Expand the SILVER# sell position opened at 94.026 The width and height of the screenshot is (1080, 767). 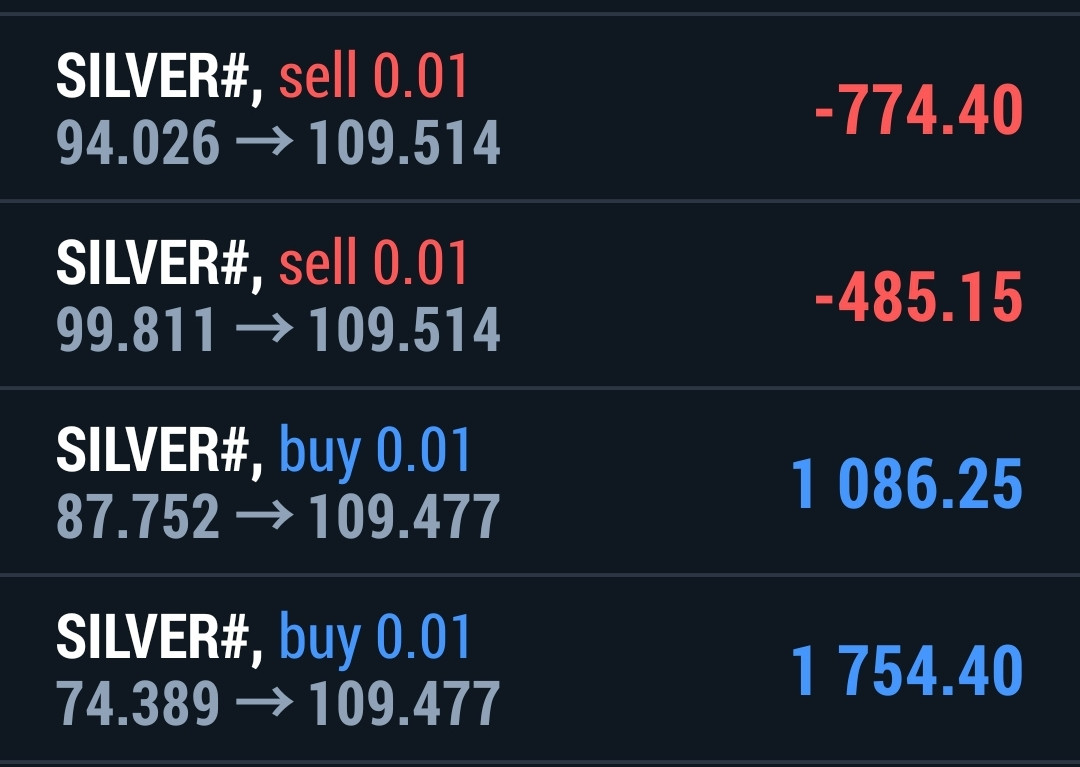coord(540,109)
